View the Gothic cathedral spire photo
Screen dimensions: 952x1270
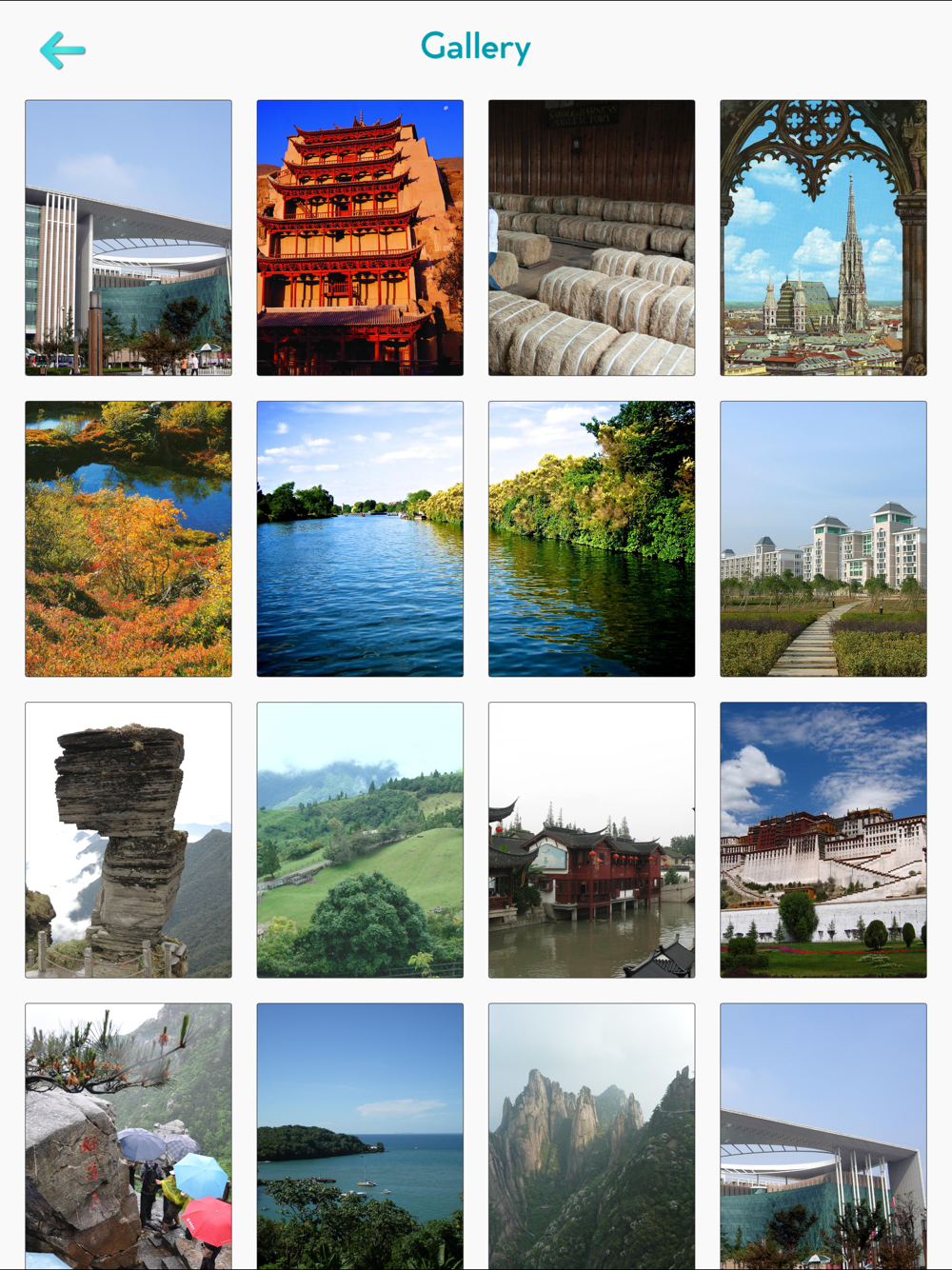(x=823, y=238)
